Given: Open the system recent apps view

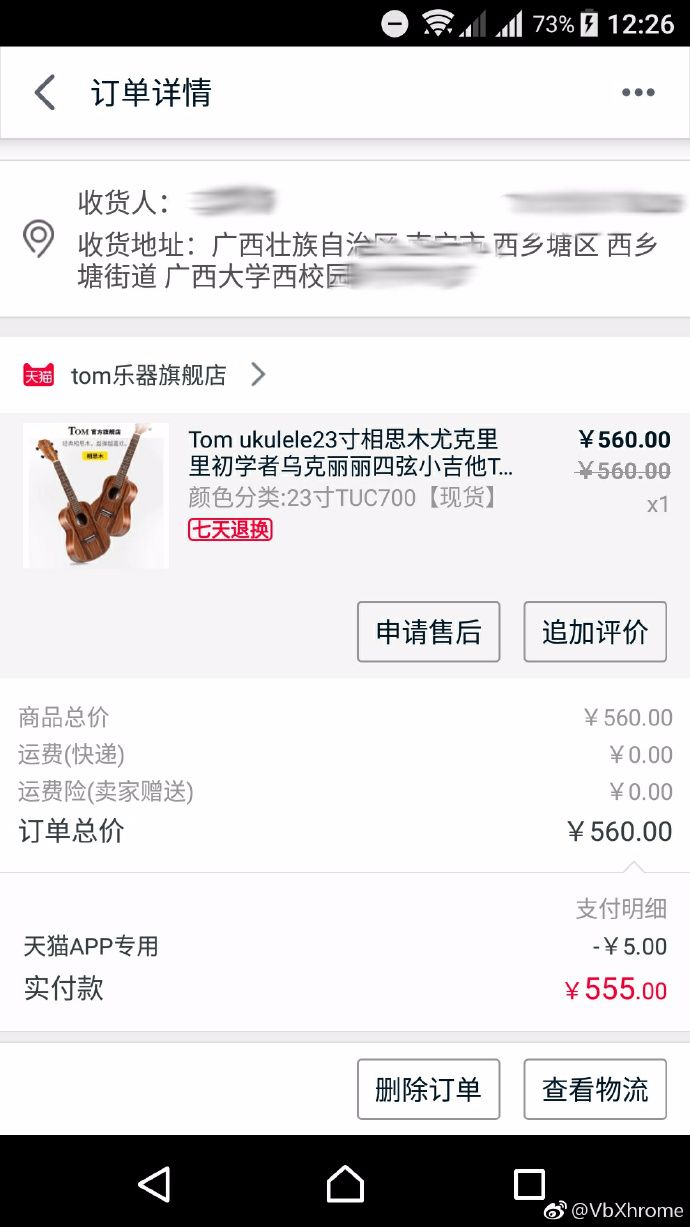Looking at the screenshot, I should tap(529, 1184).
